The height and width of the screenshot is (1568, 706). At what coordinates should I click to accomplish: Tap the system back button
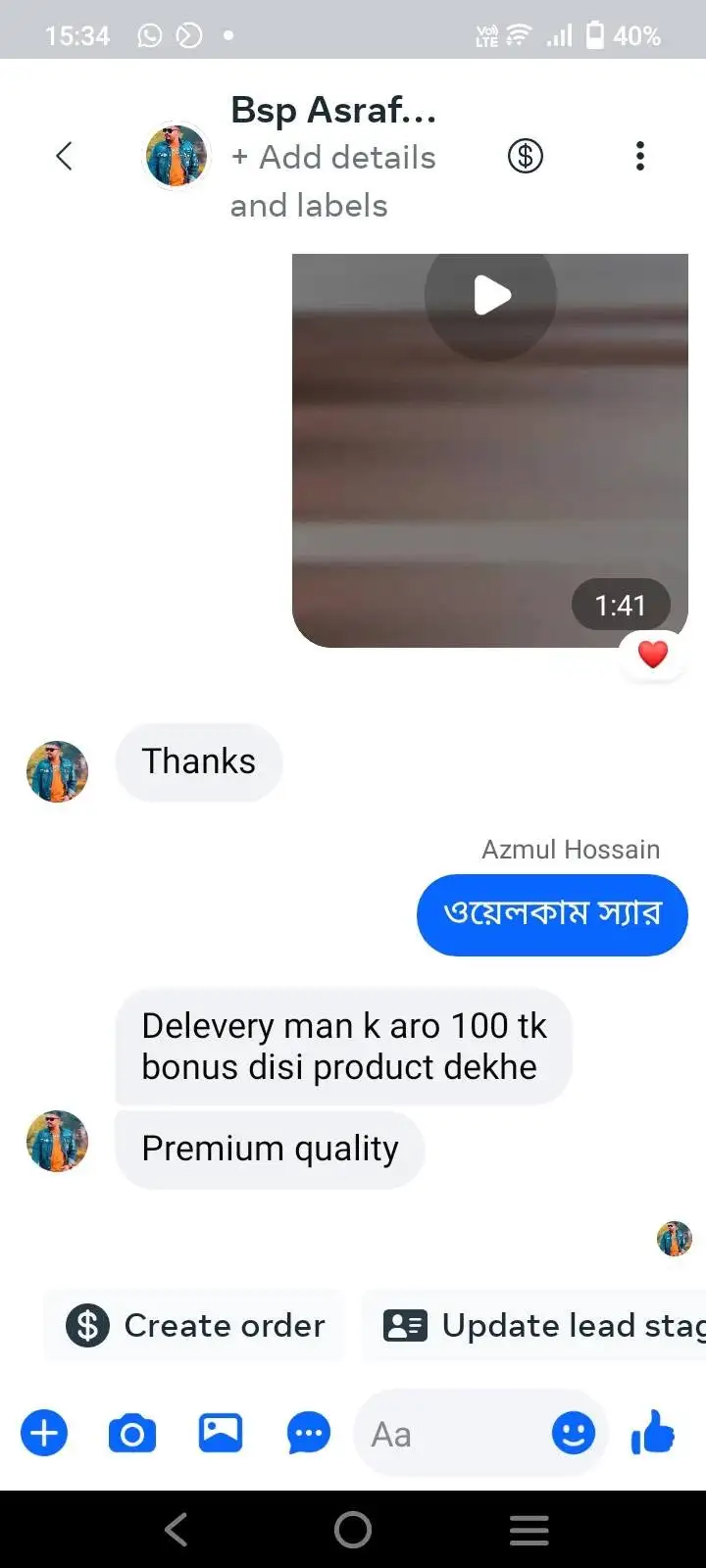(x=176, y=1529)
